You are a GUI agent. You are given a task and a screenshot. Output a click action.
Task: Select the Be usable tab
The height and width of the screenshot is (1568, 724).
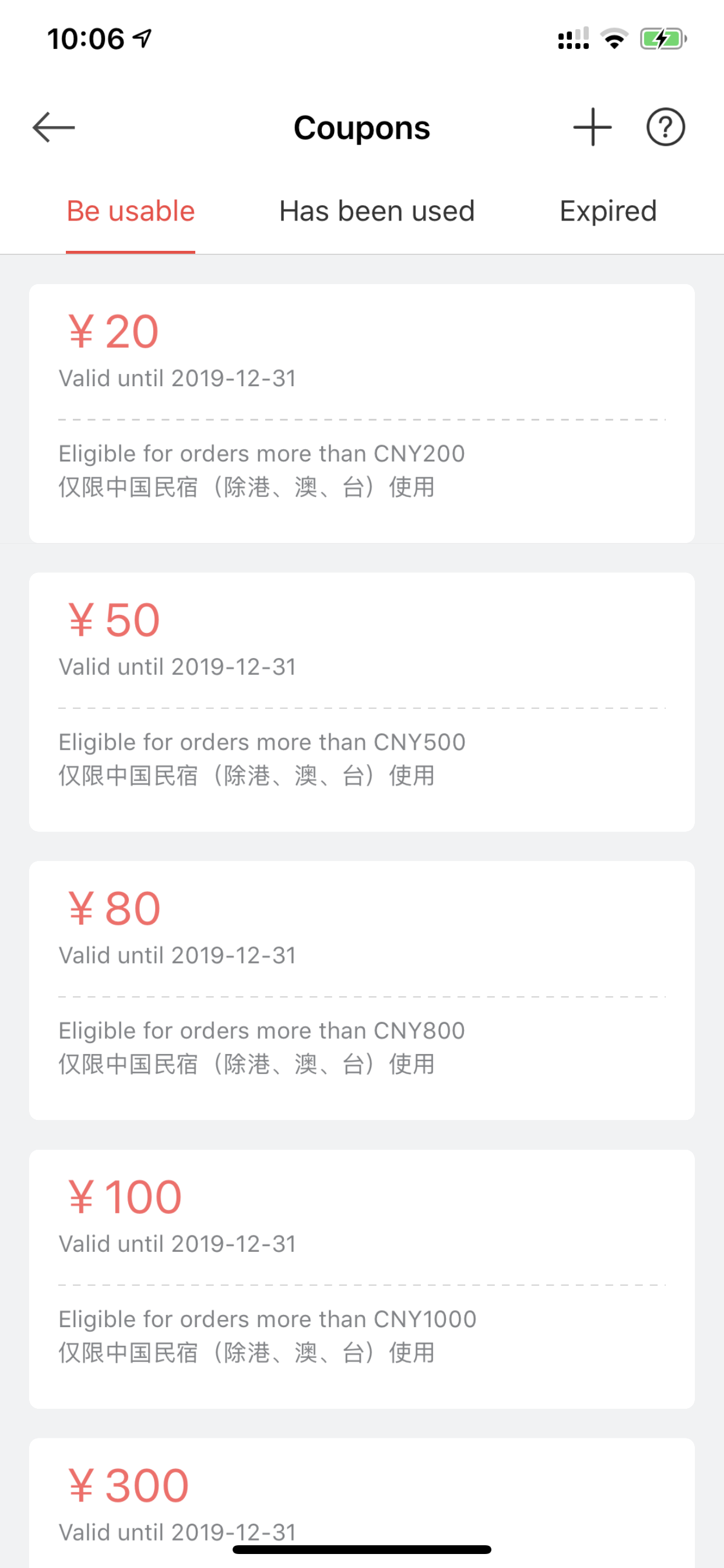tap(130, 211)
